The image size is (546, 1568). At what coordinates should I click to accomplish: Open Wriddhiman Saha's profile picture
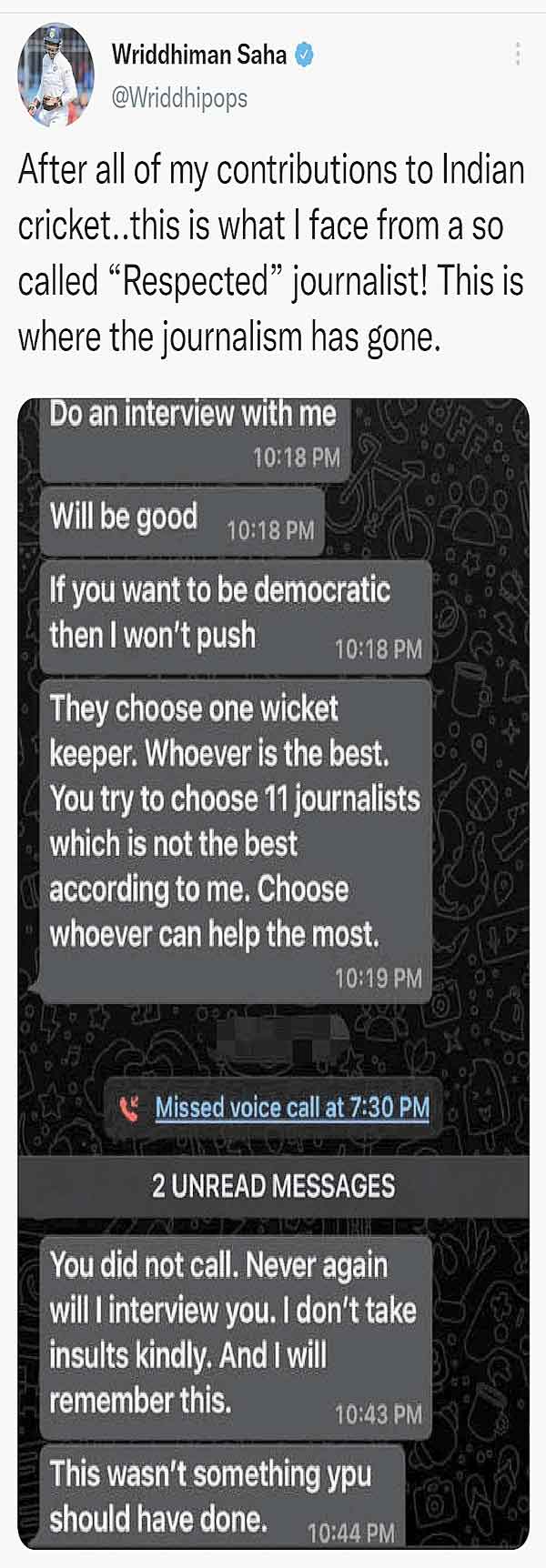pyautogui.click(x=56, y=76)
